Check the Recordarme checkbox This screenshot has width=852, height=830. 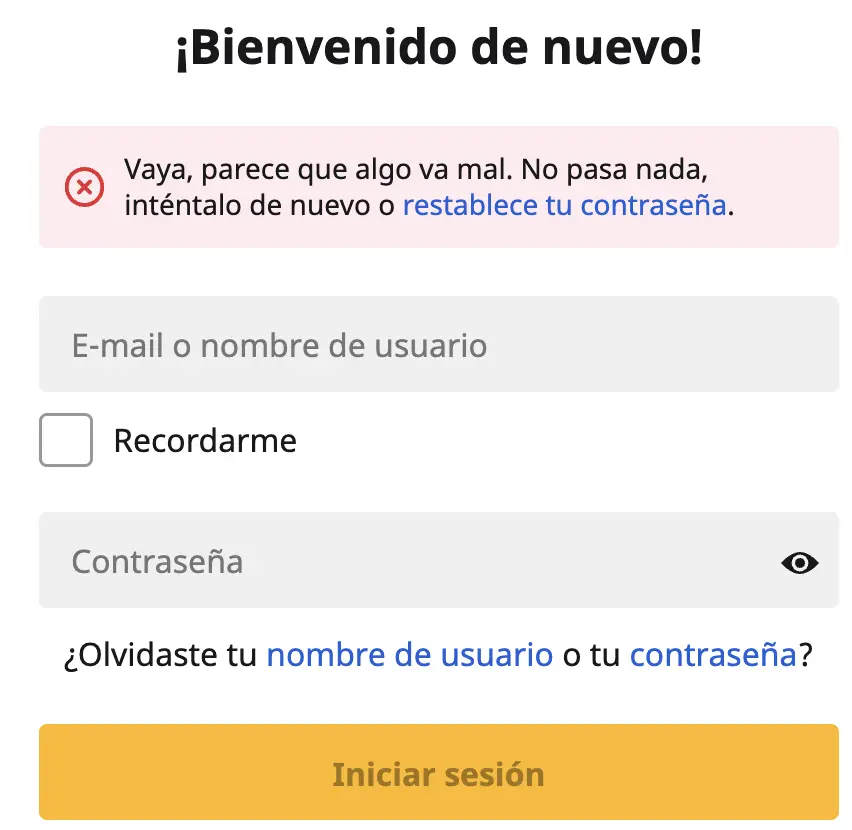[66, 440]
